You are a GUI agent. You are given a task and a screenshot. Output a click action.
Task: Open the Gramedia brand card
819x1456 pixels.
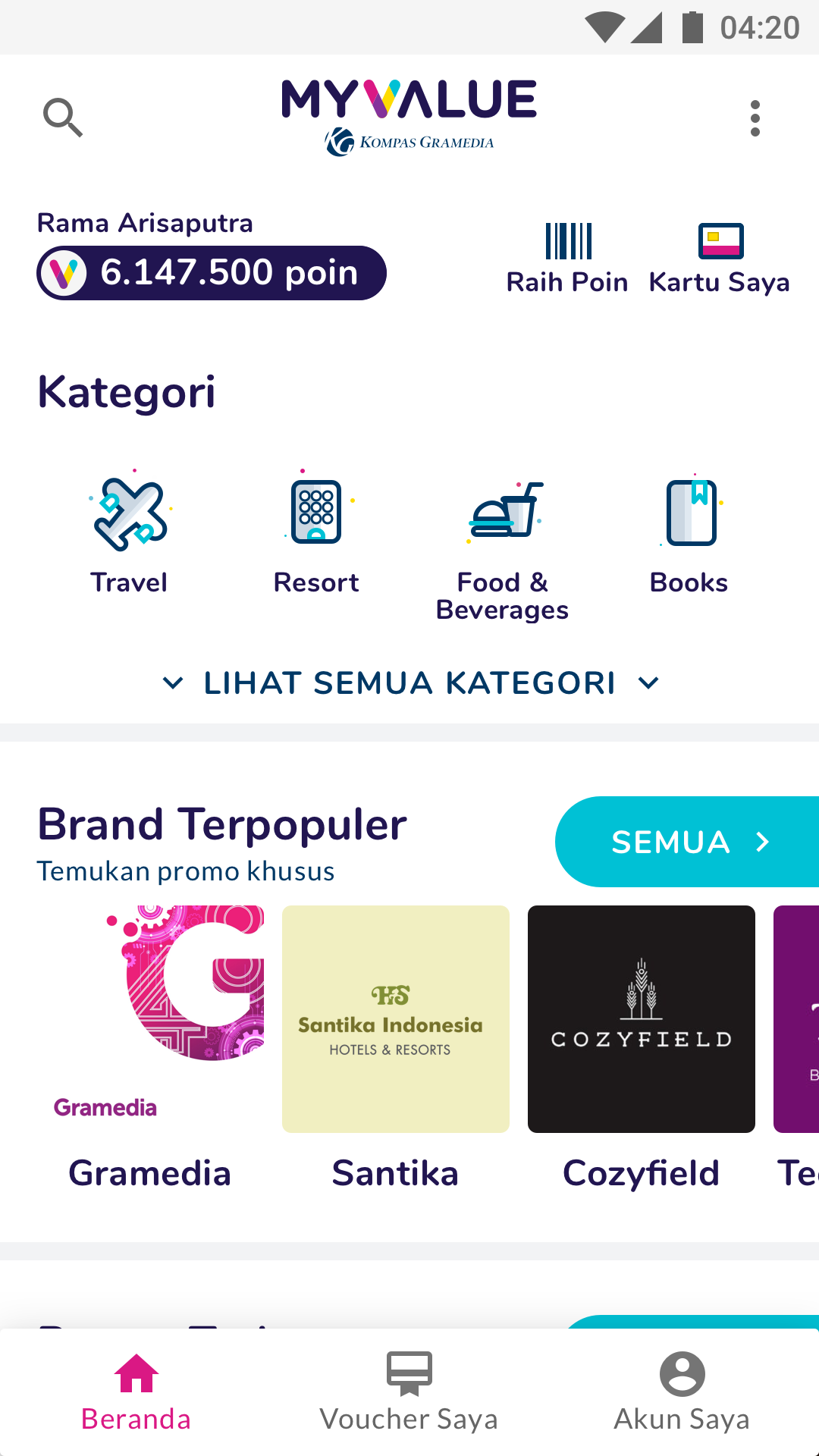(x=150, y=1046)
